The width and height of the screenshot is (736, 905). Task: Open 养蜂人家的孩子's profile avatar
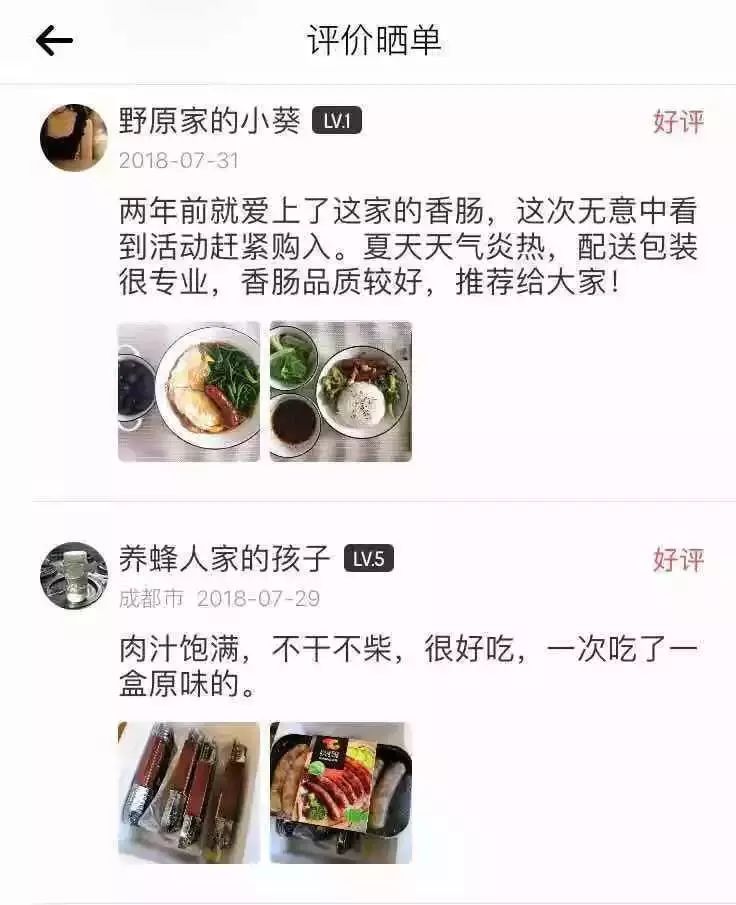(x=73, y=575)
